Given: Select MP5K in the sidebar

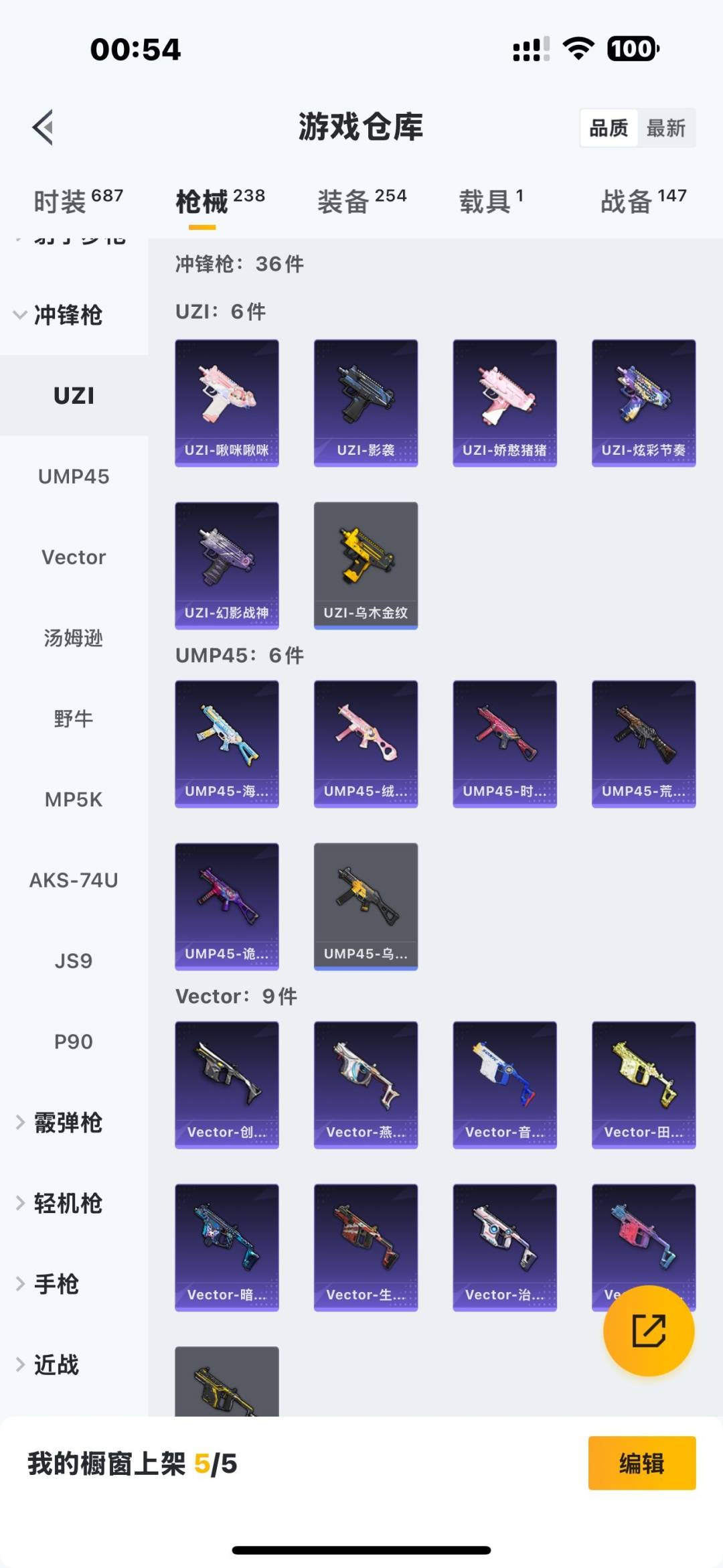Looking at the screenshot, I should click(x=74, y=800).
